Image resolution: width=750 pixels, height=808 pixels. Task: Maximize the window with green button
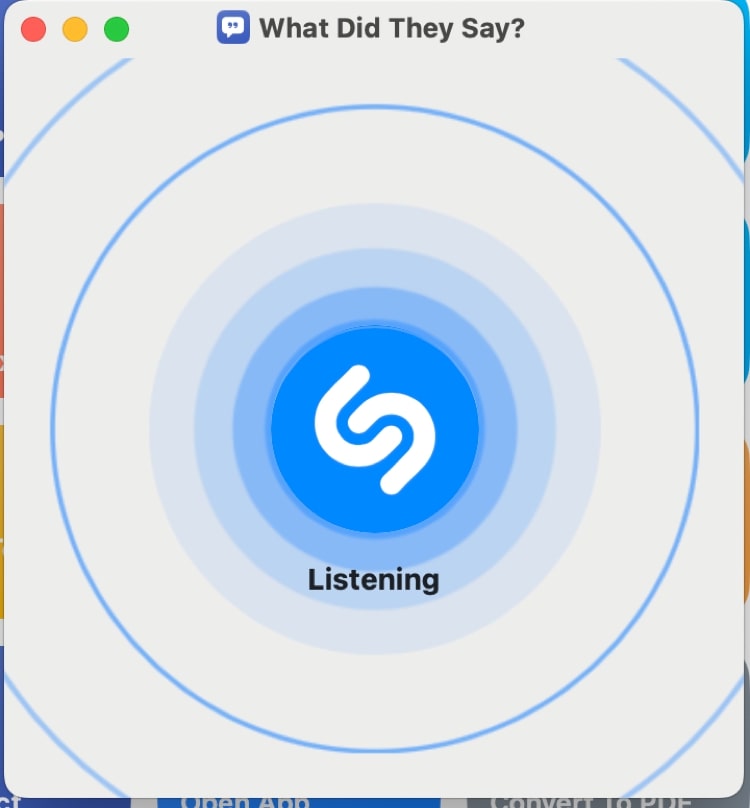coord(117,29)
